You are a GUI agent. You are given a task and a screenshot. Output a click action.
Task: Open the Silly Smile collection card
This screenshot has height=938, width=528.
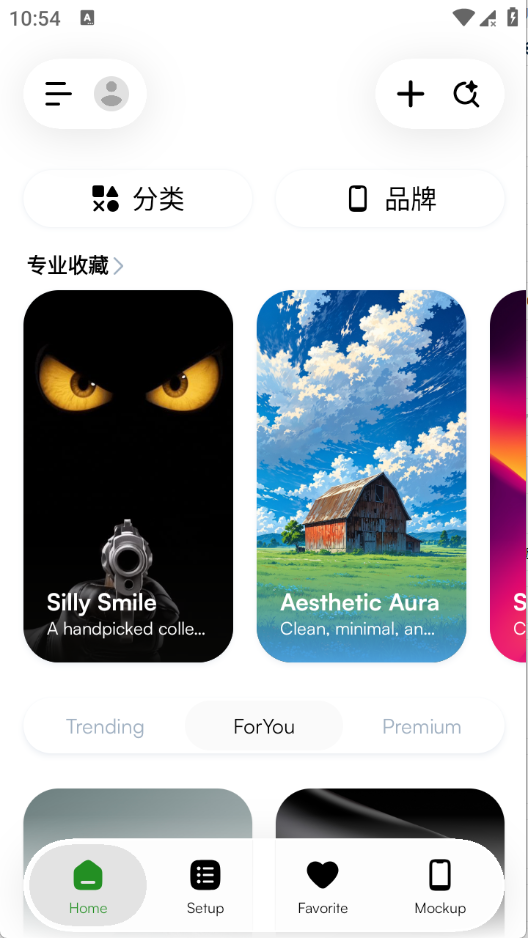click(x=128, y=476)
